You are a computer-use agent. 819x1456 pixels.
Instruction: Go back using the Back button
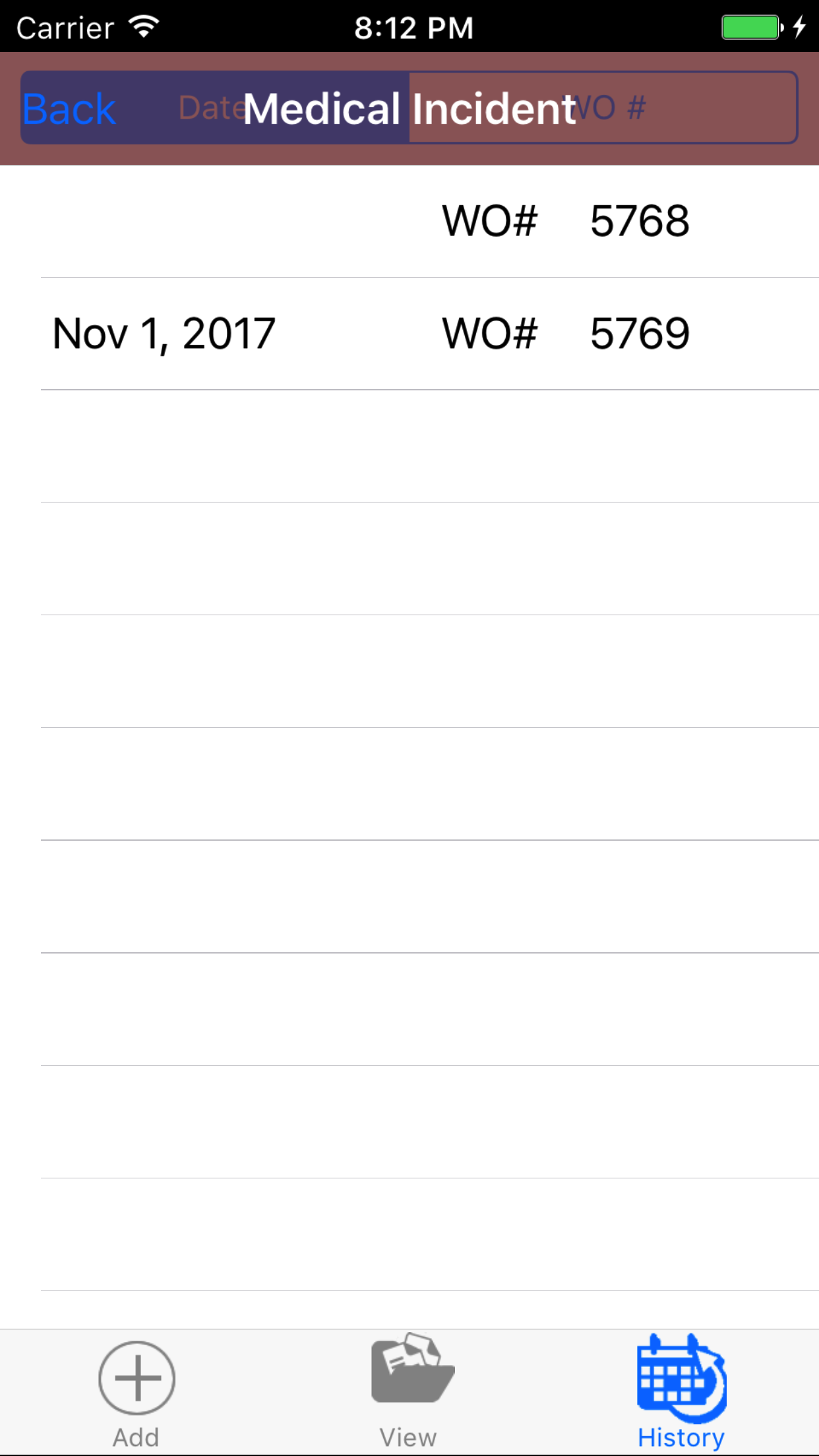pos(69,109)
